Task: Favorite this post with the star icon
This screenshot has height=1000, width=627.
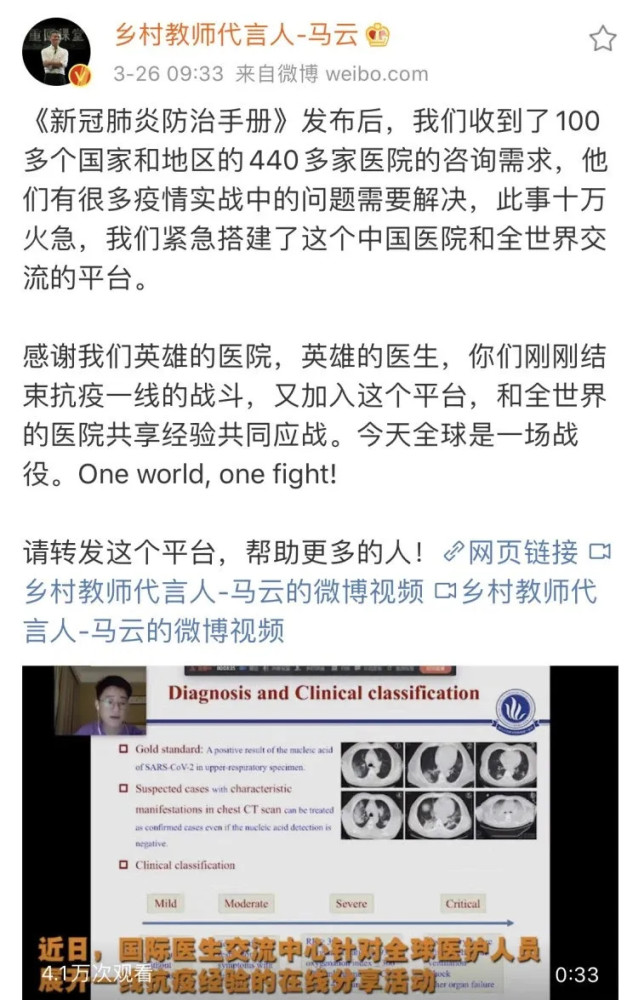Action: pos(602,39)
